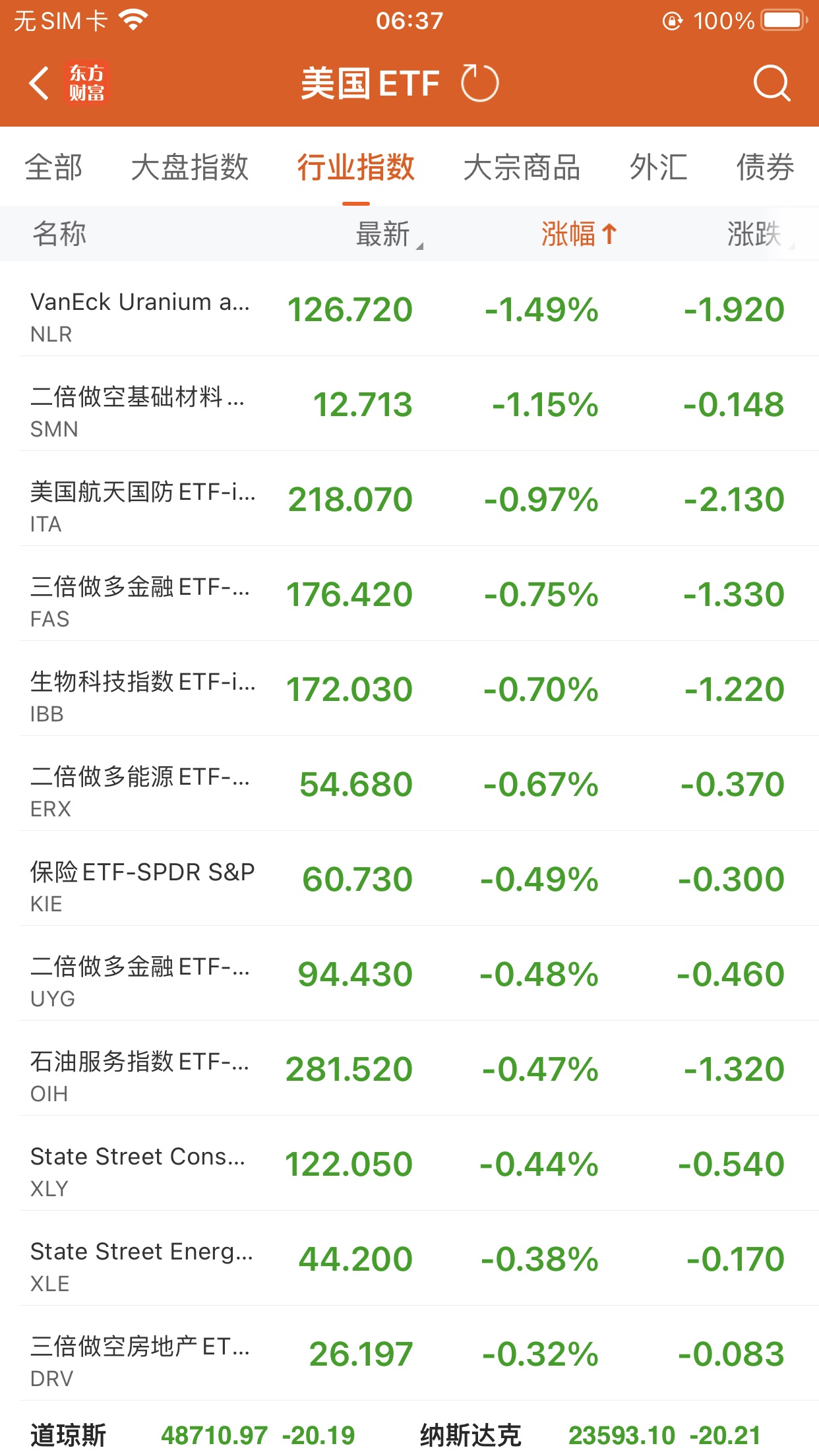Switch to the 大盘指数 tab
This screenshot has width=819, height=1456.
[x=190, y=167]
